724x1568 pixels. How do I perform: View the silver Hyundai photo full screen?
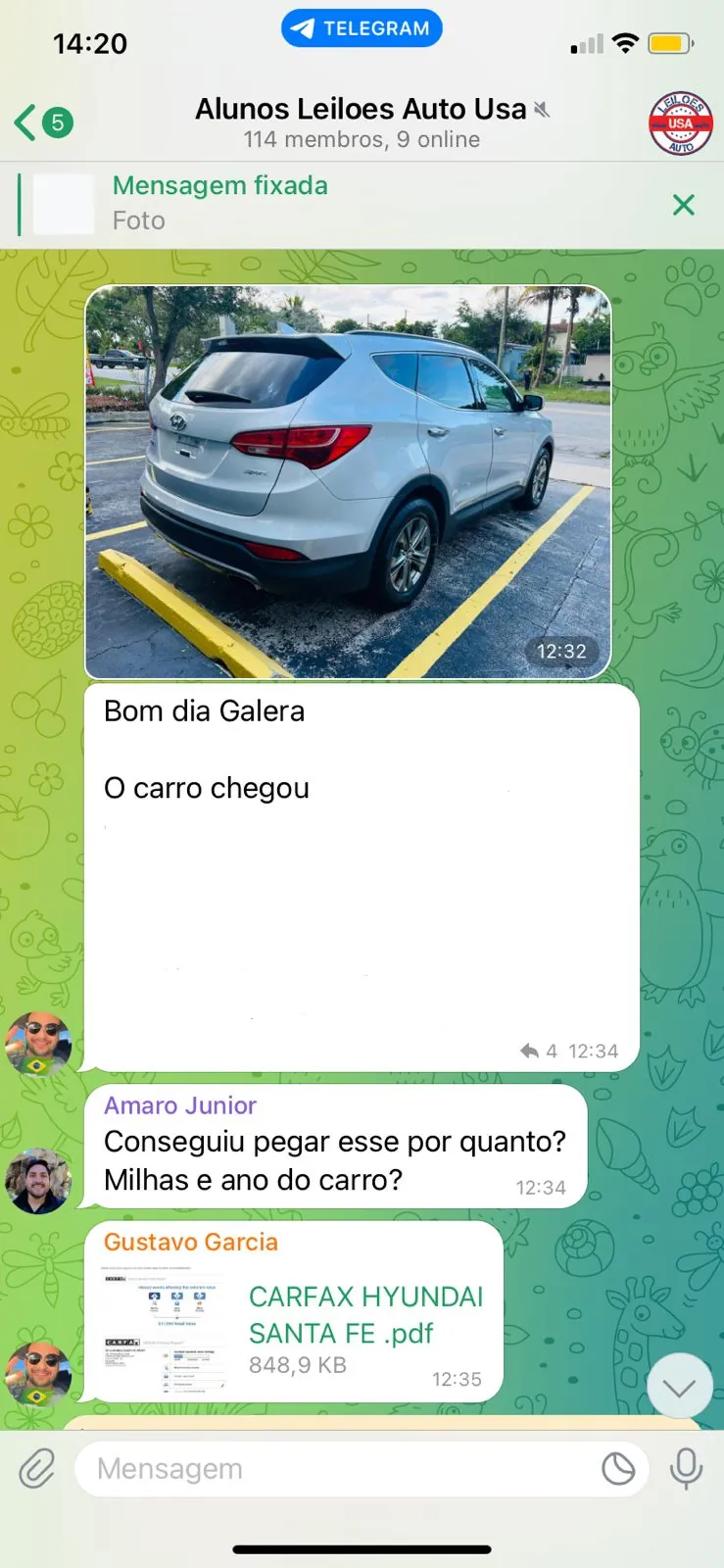pos(348,481)
